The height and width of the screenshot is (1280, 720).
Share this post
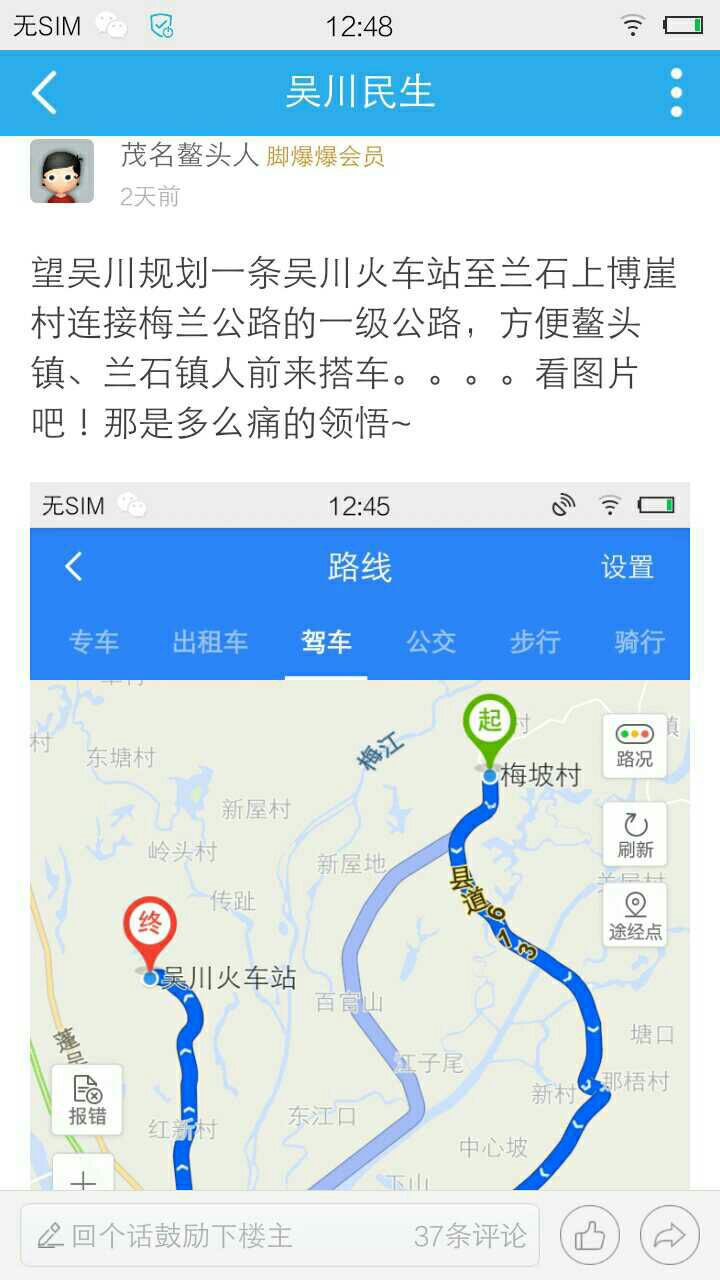(670, 1236)
